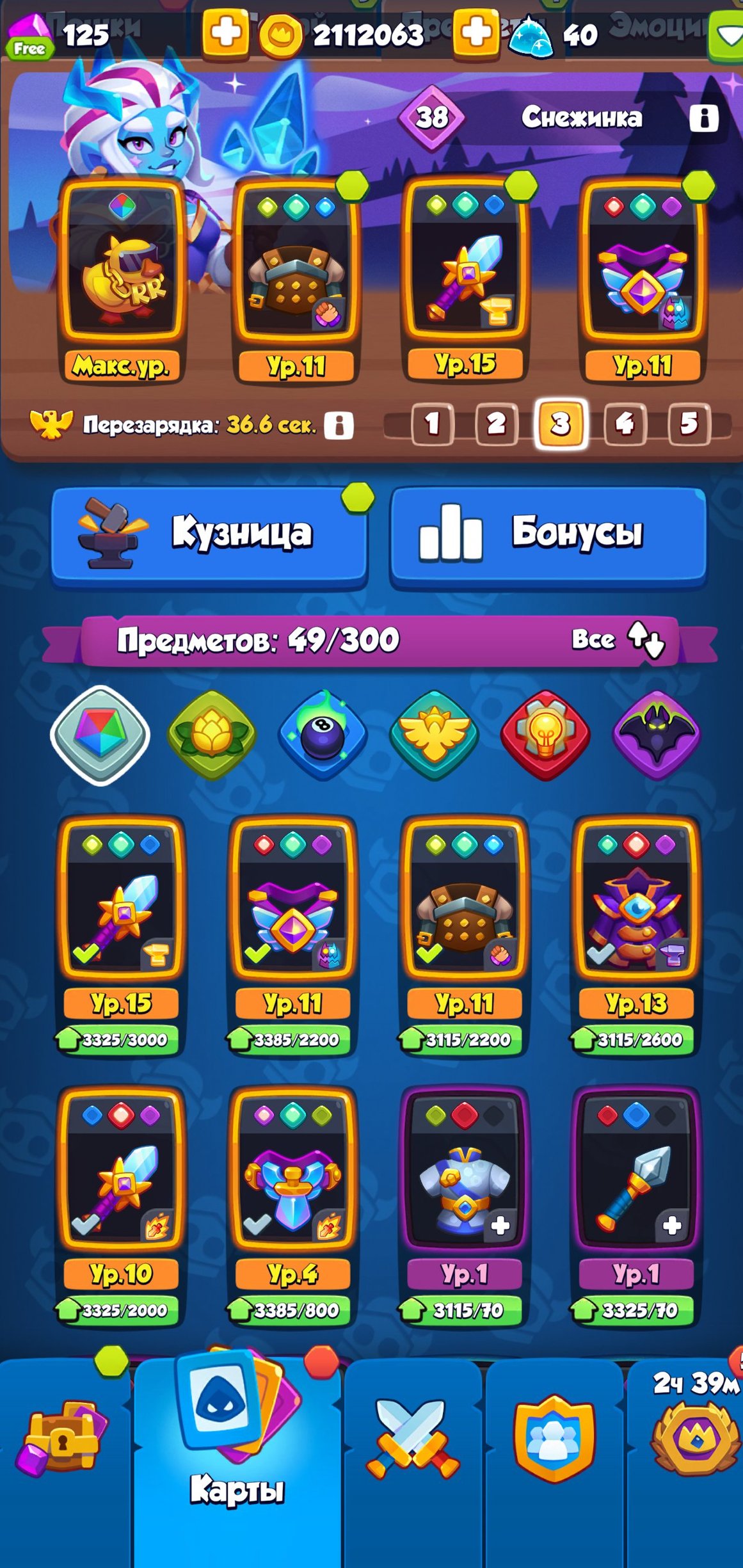Open the Бонусы button
The width and height of the screenshot is (743, 1568).
[548, 534]
